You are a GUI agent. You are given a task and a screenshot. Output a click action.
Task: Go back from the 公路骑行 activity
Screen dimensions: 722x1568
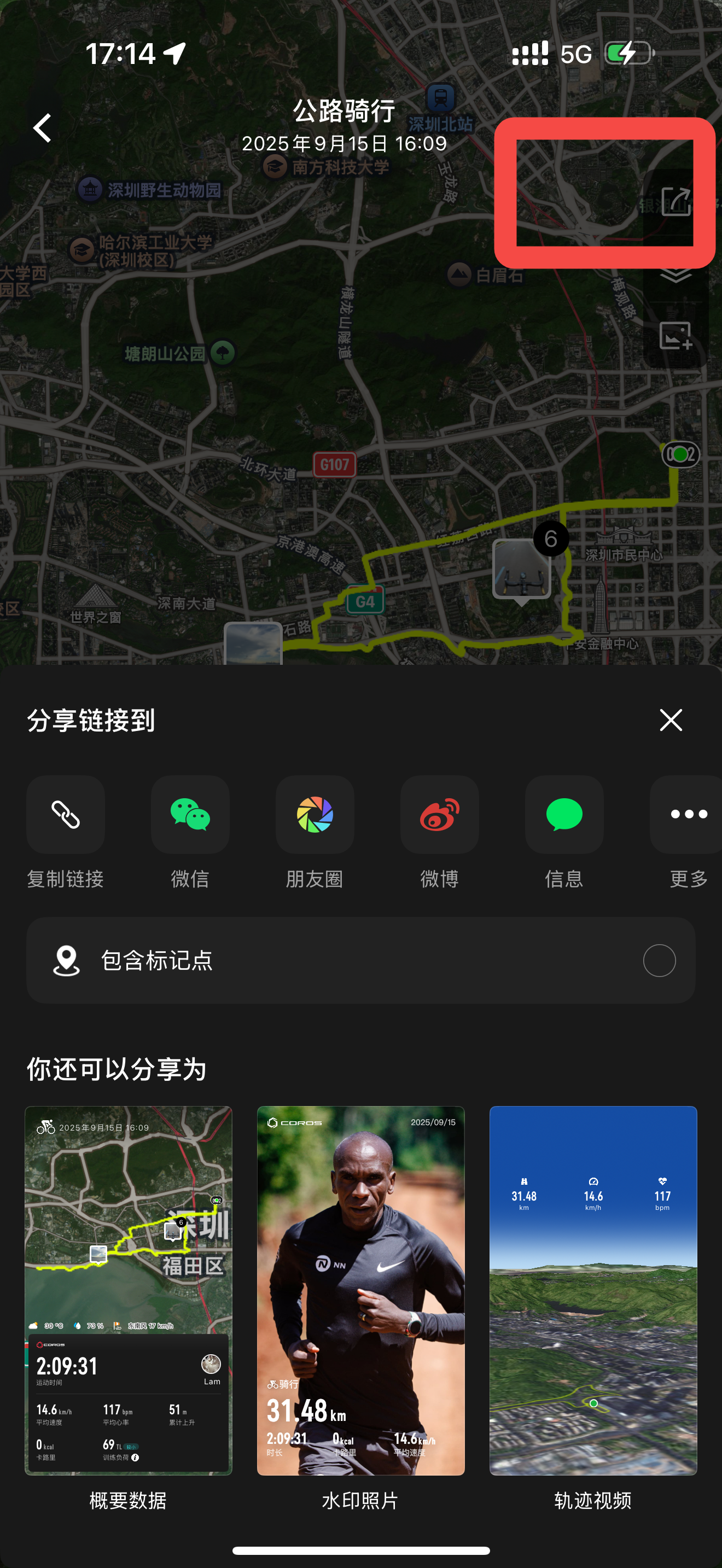coord(42,128)
